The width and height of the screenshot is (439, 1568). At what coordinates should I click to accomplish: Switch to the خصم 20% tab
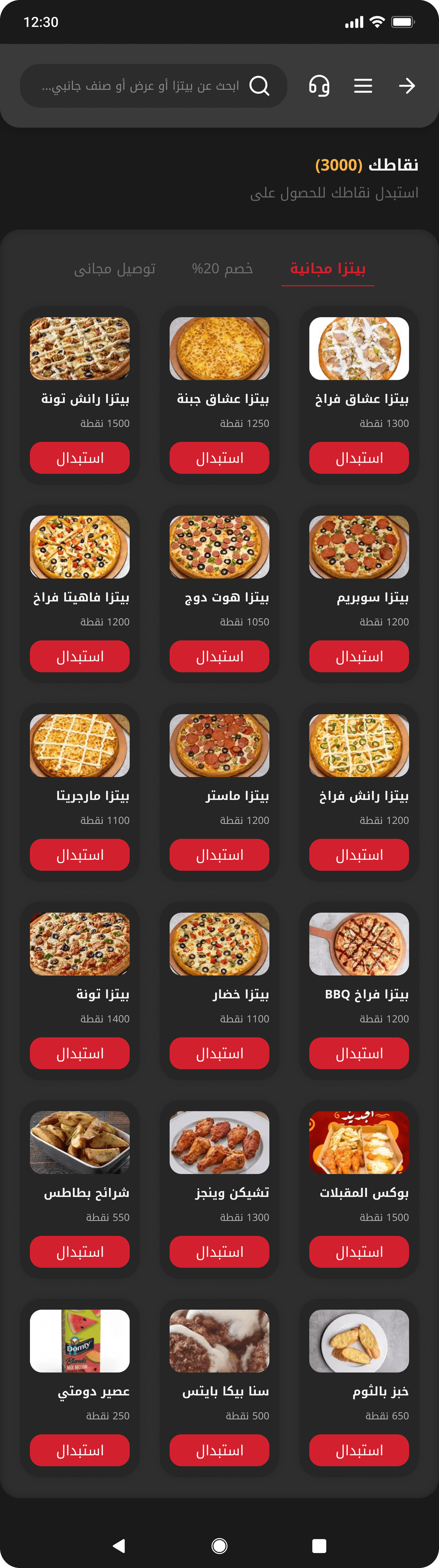tap(222, 268)
